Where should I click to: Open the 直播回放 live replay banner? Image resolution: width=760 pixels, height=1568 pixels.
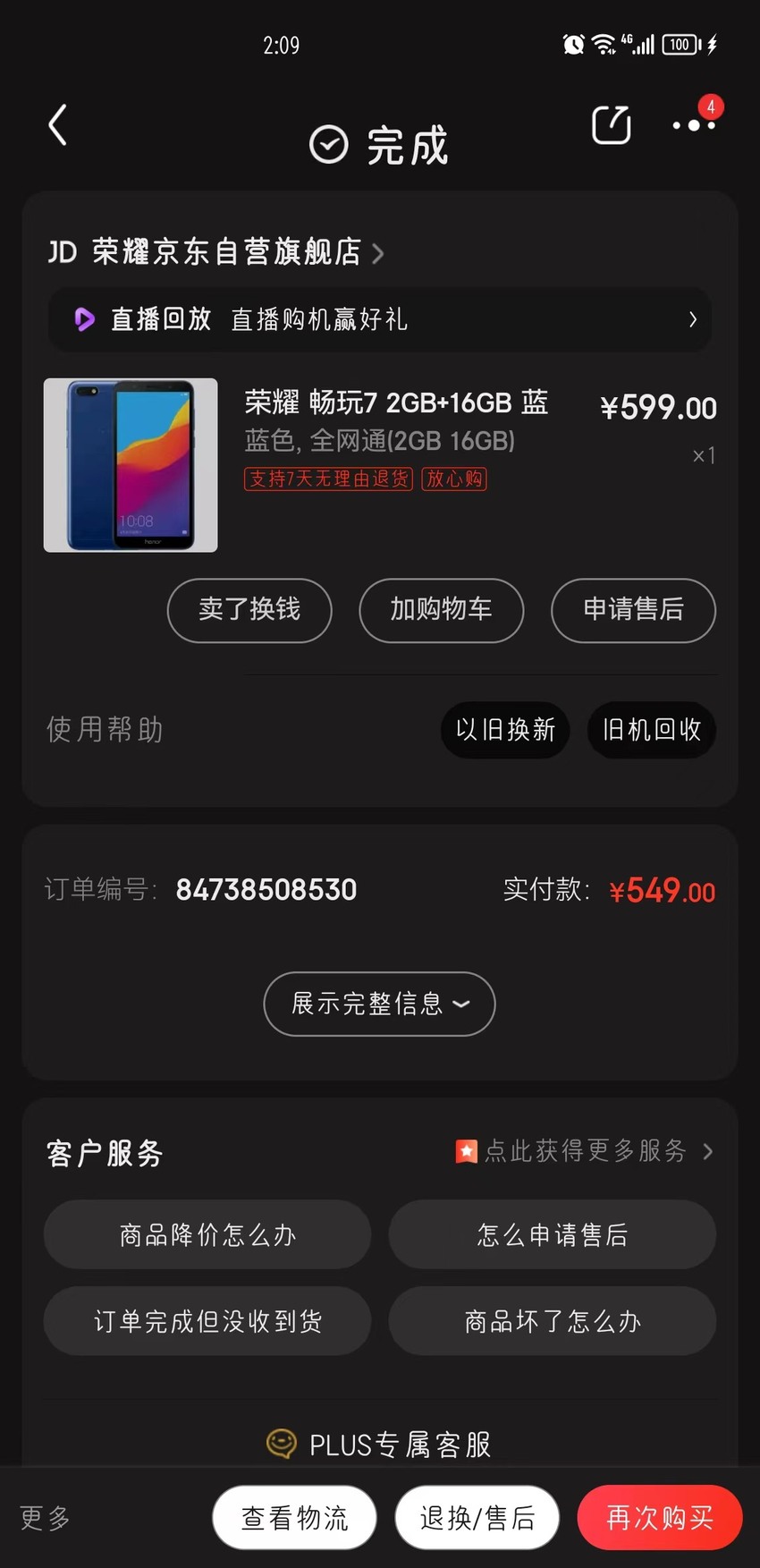click(380, 319)
